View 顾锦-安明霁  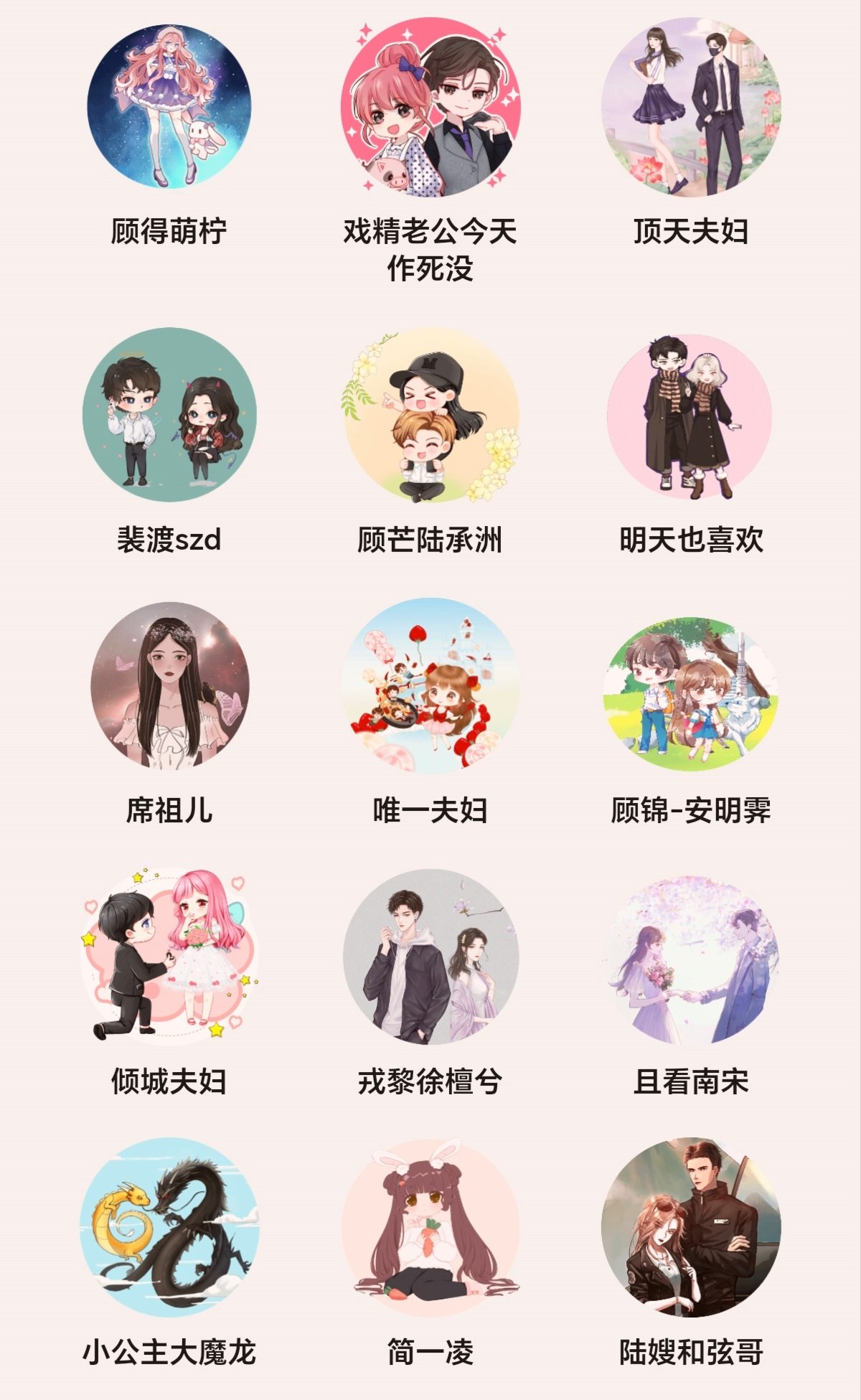tap(691, 694)
